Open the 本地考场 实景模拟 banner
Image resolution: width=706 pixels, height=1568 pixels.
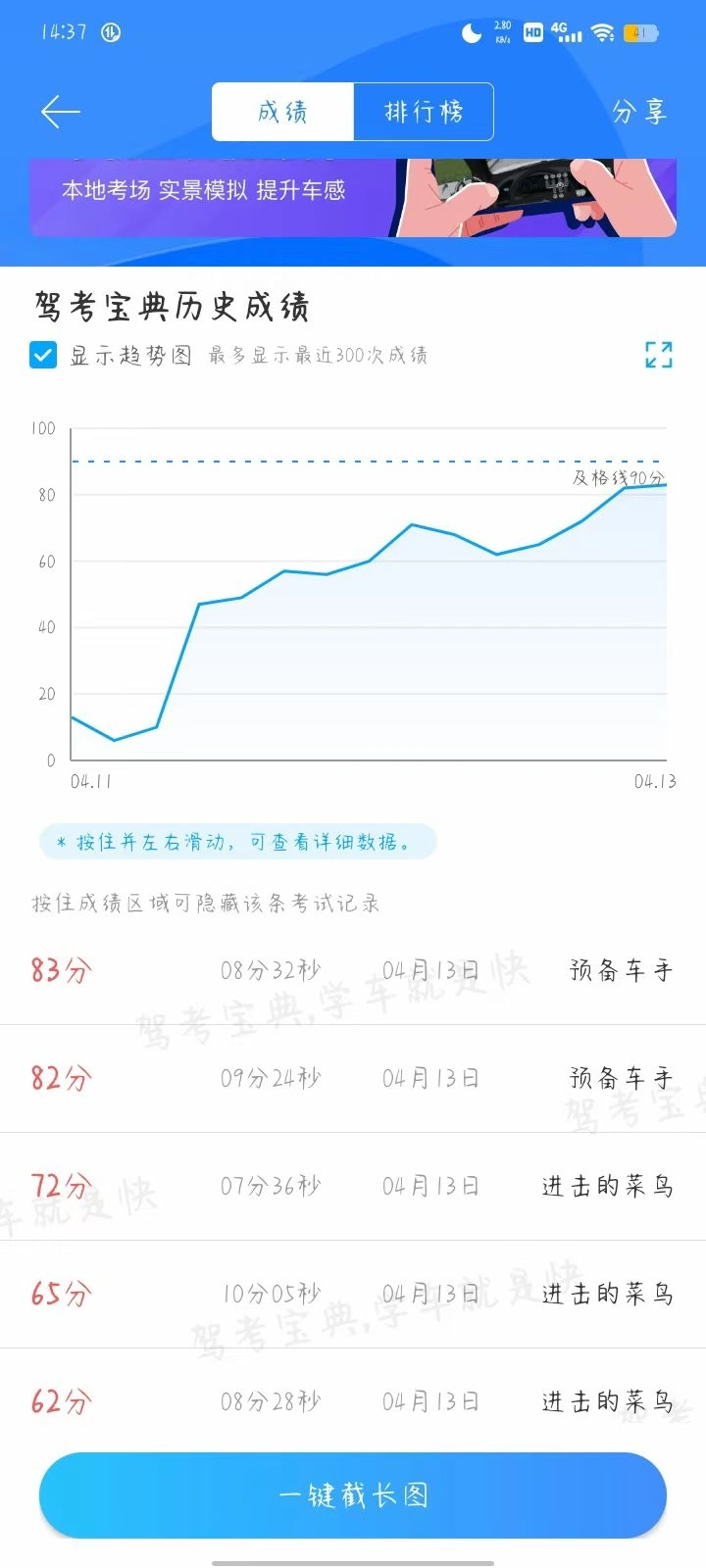click(353, 198)
